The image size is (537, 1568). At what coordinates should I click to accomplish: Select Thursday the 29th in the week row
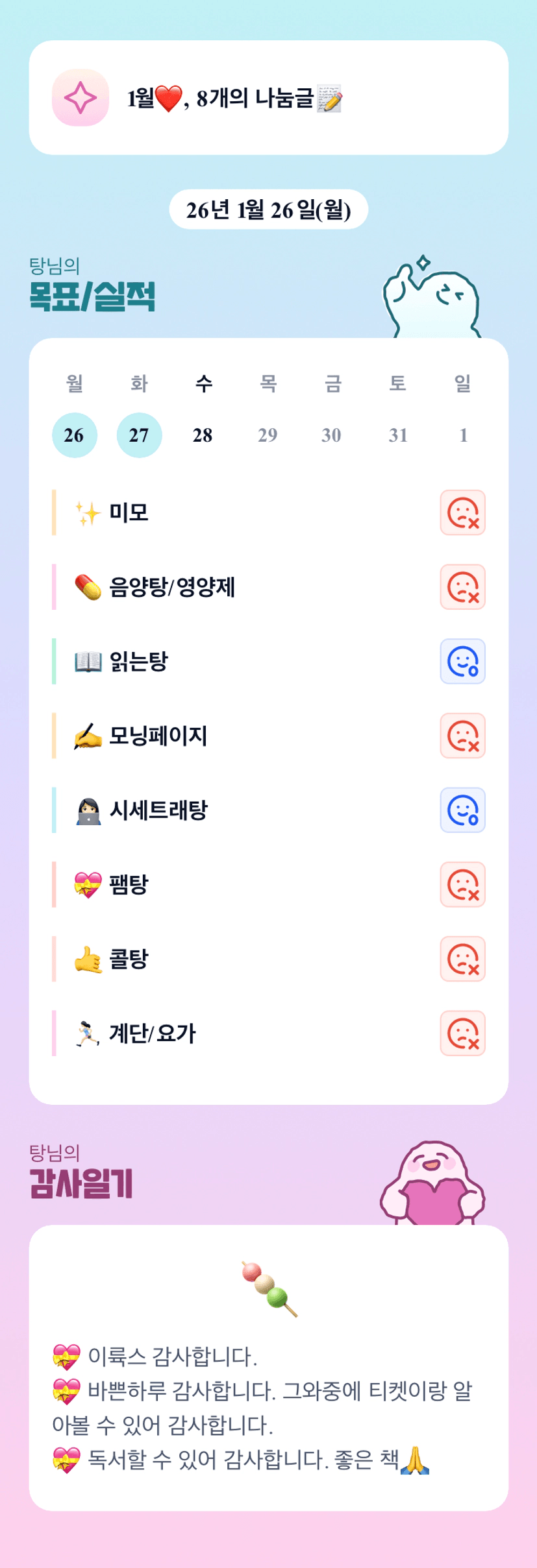click(x=268, y=435)
